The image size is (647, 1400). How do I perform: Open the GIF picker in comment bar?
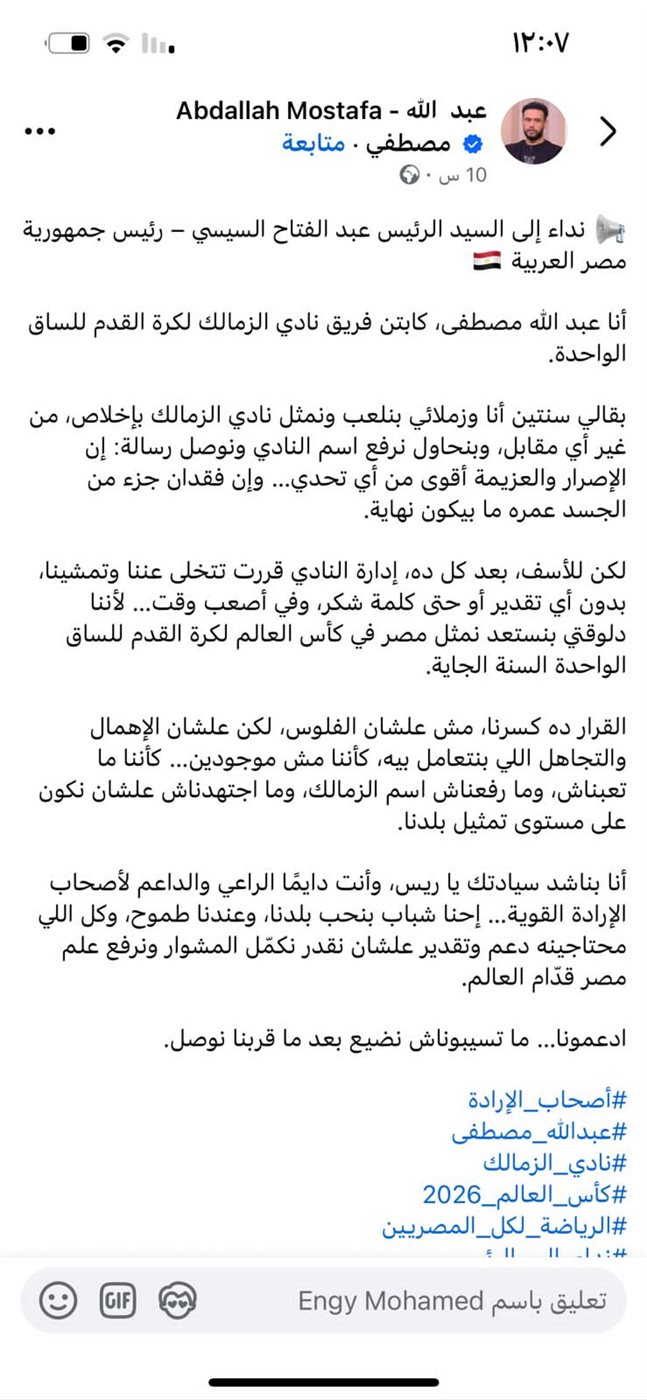(x=118, y=1301)
